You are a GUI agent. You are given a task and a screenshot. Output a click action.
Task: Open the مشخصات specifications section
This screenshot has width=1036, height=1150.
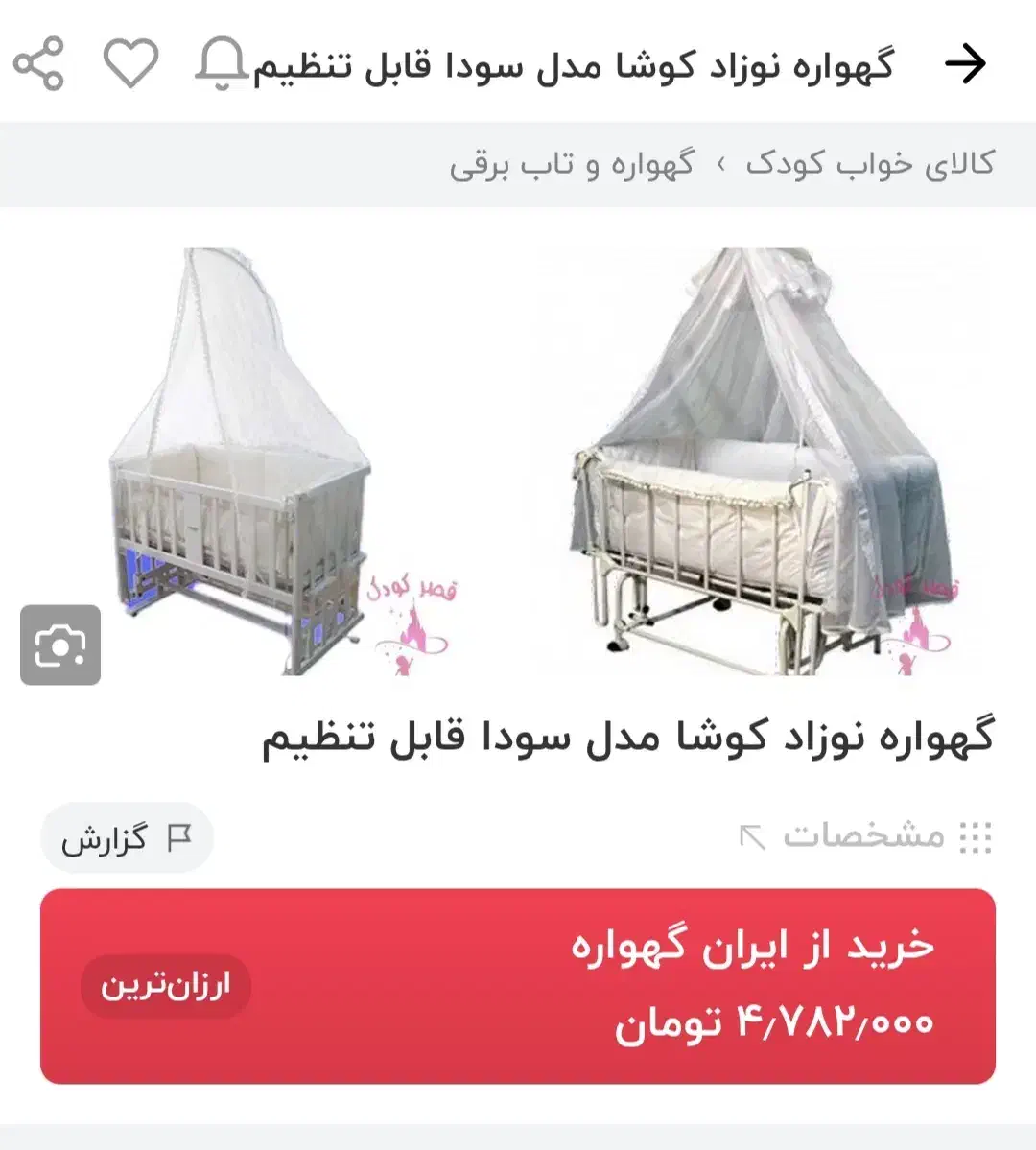pos(865,836)
